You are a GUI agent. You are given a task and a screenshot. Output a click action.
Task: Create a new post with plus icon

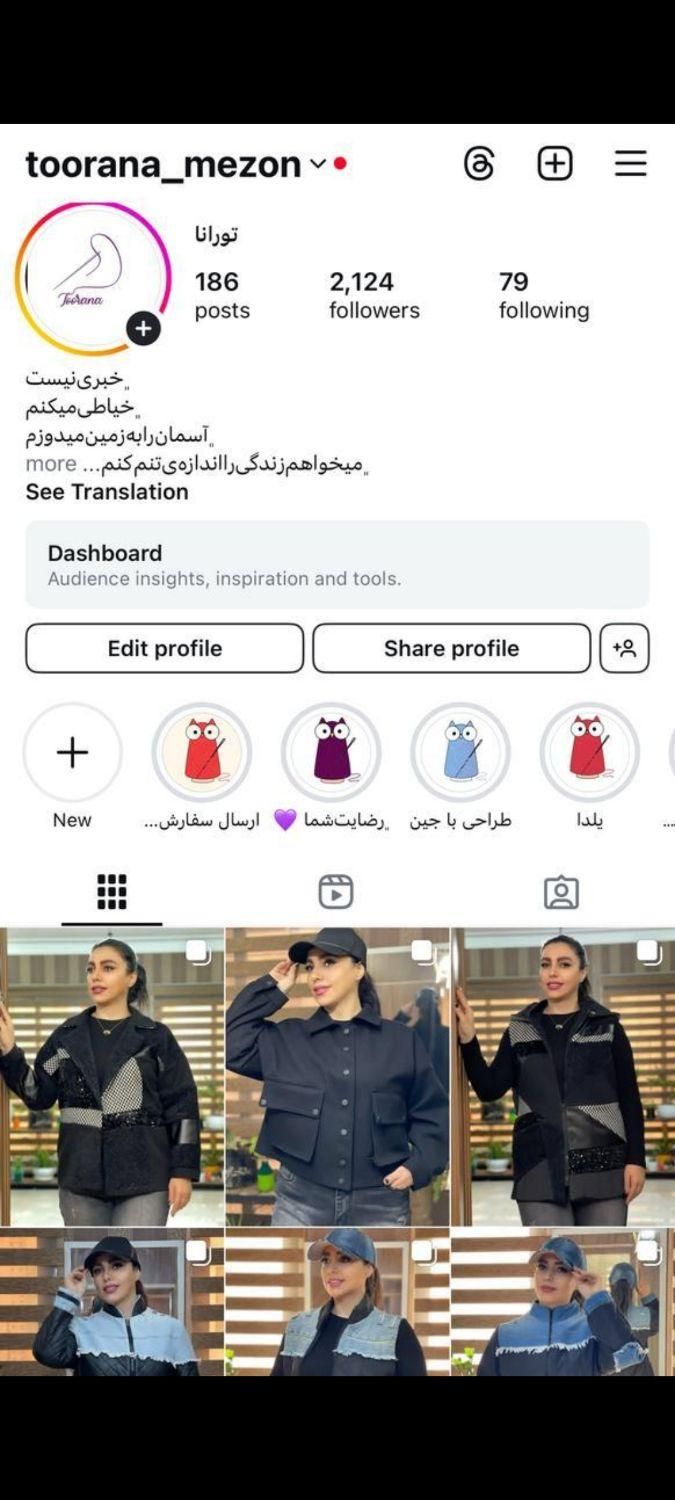pyautogui.click(x=555, y=163)
